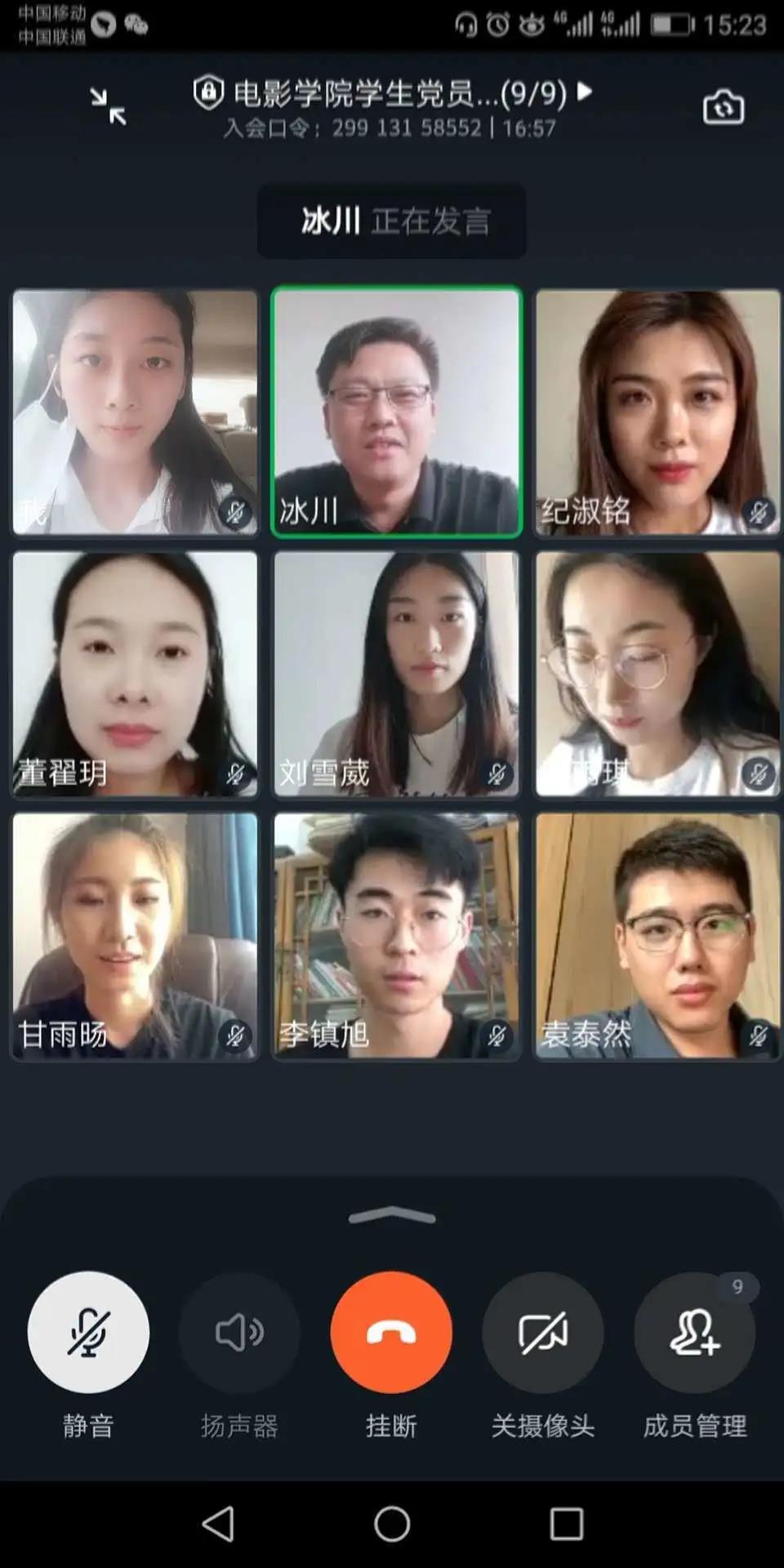Tap the 扬声器 speaker button

(x=239, y=1332)
